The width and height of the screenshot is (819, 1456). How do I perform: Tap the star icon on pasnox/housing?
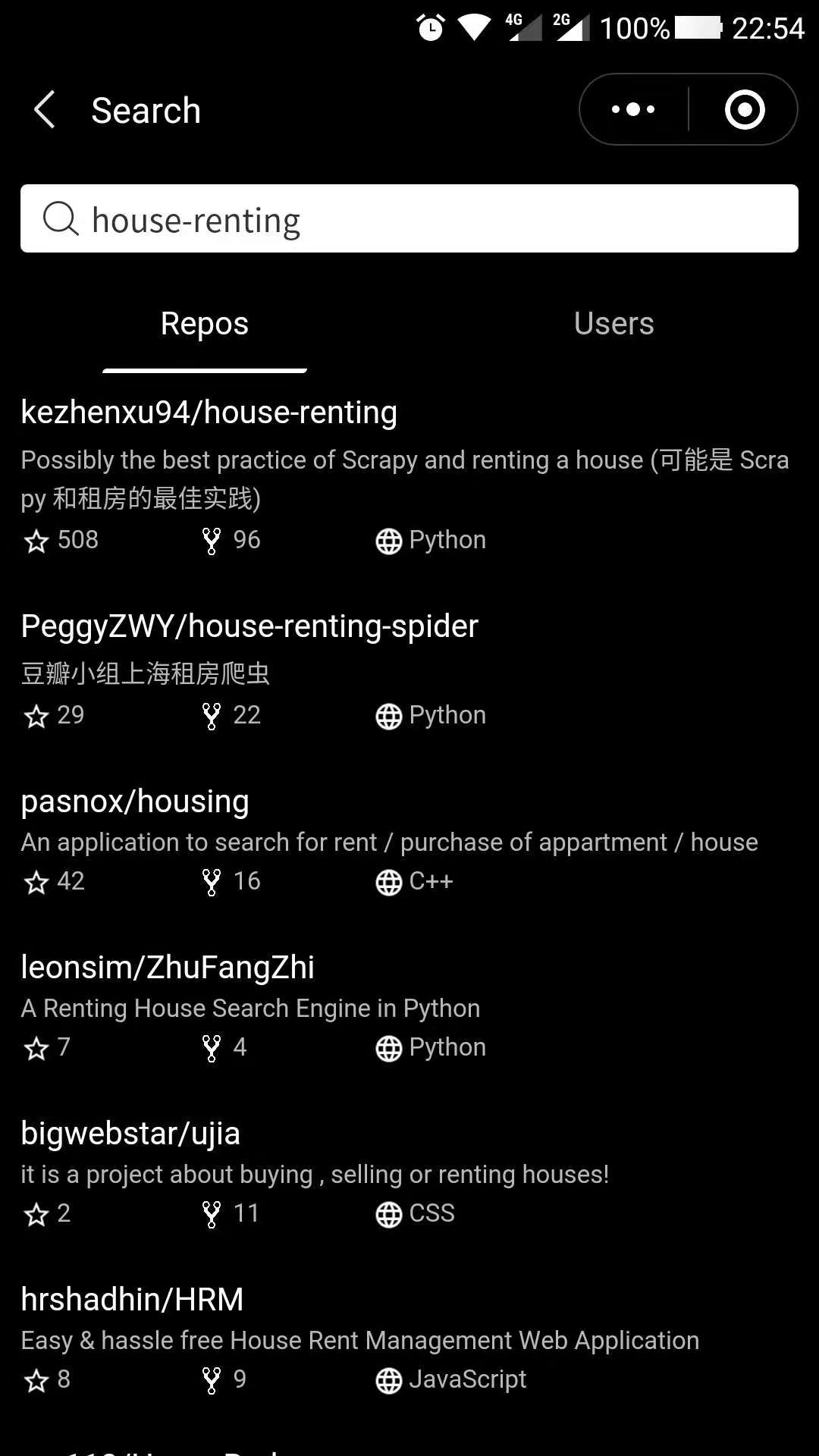coord(36,881)
